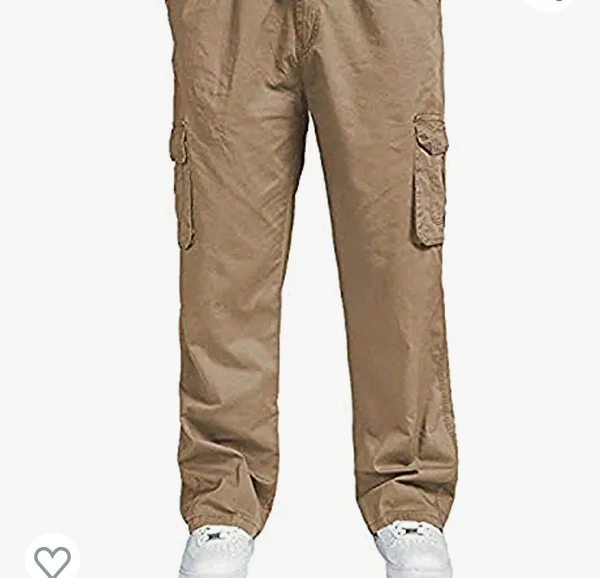Add the cargo pants to wishlist
The width and height of the screenshot is (600, 578).
pyautogui.click(x=52, y=560)
